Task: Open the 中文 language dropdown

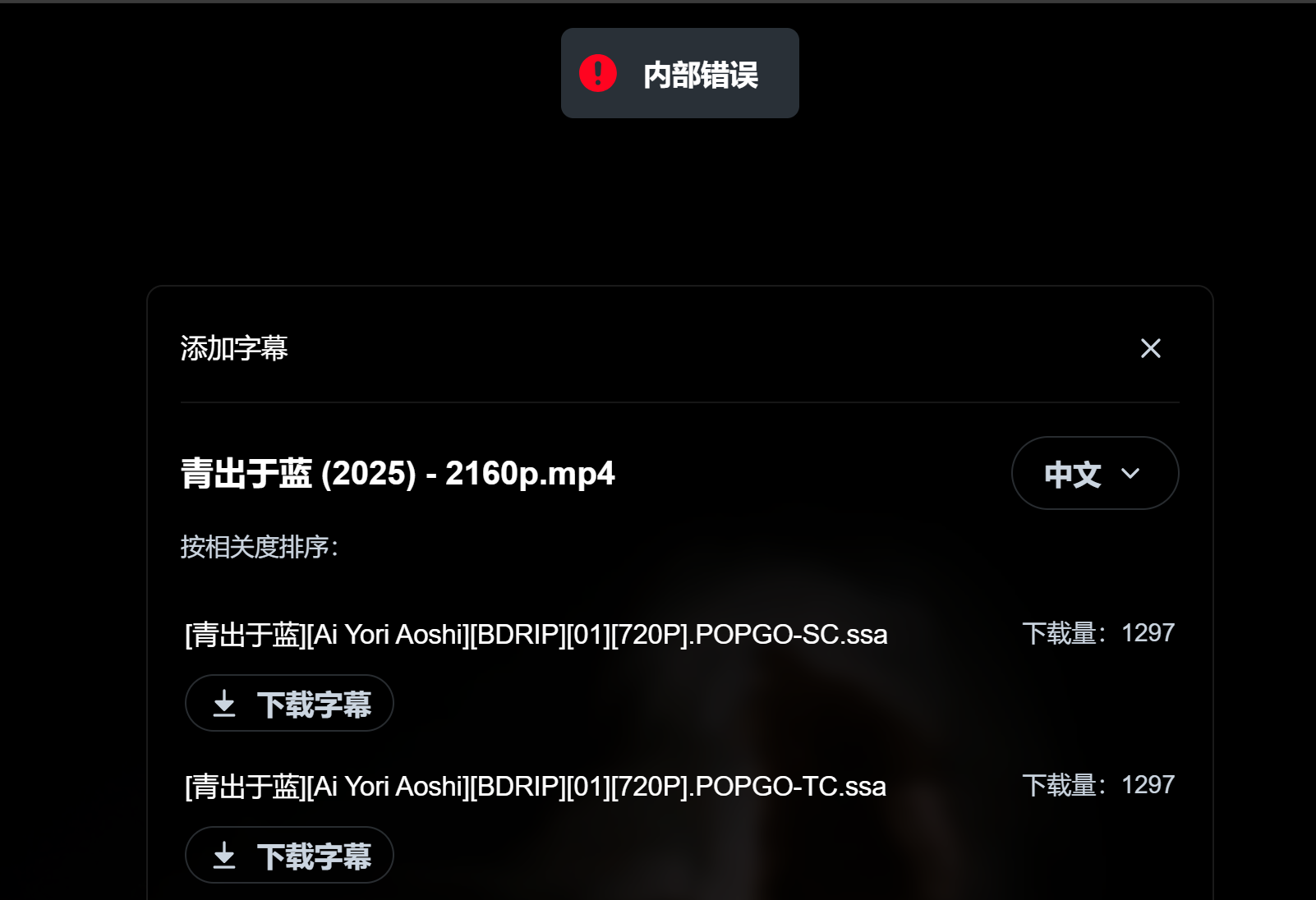Action: click(1094, 473)
